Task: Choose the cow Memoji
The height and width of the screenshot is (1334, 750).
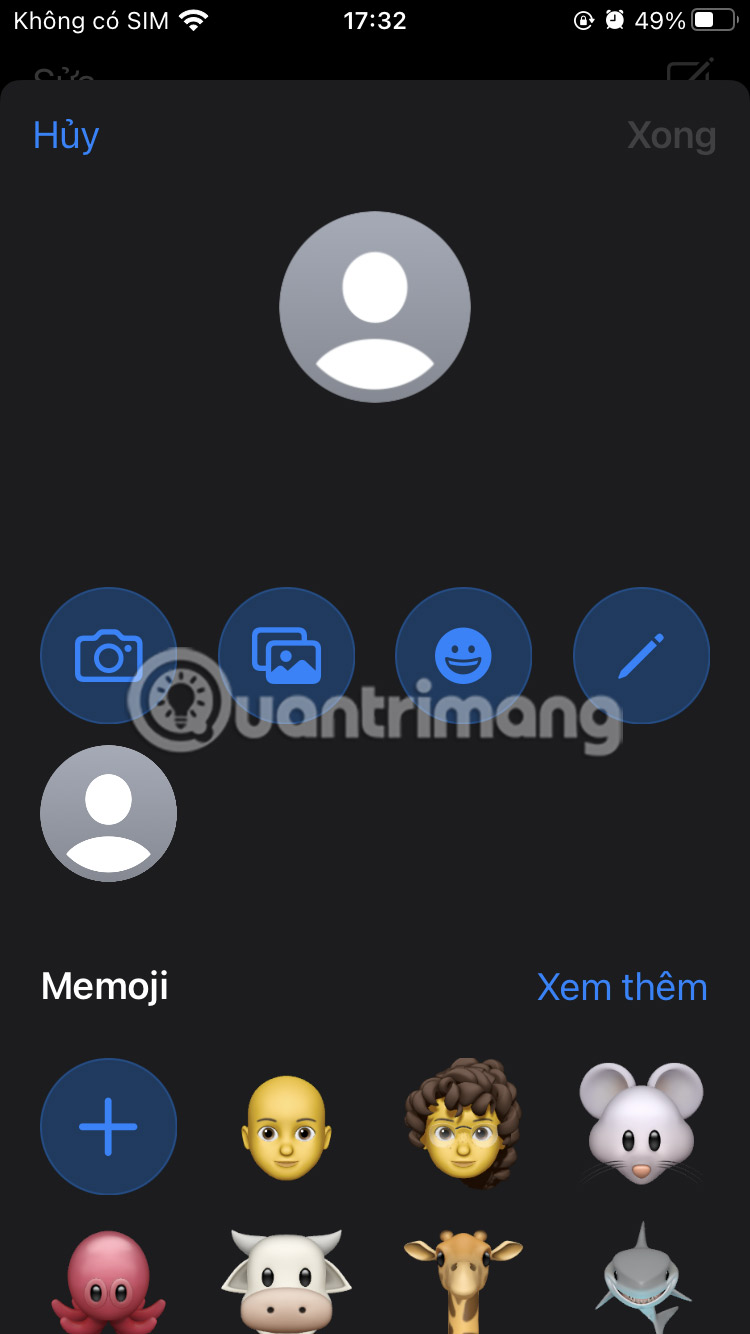Action: [286, 1280]
